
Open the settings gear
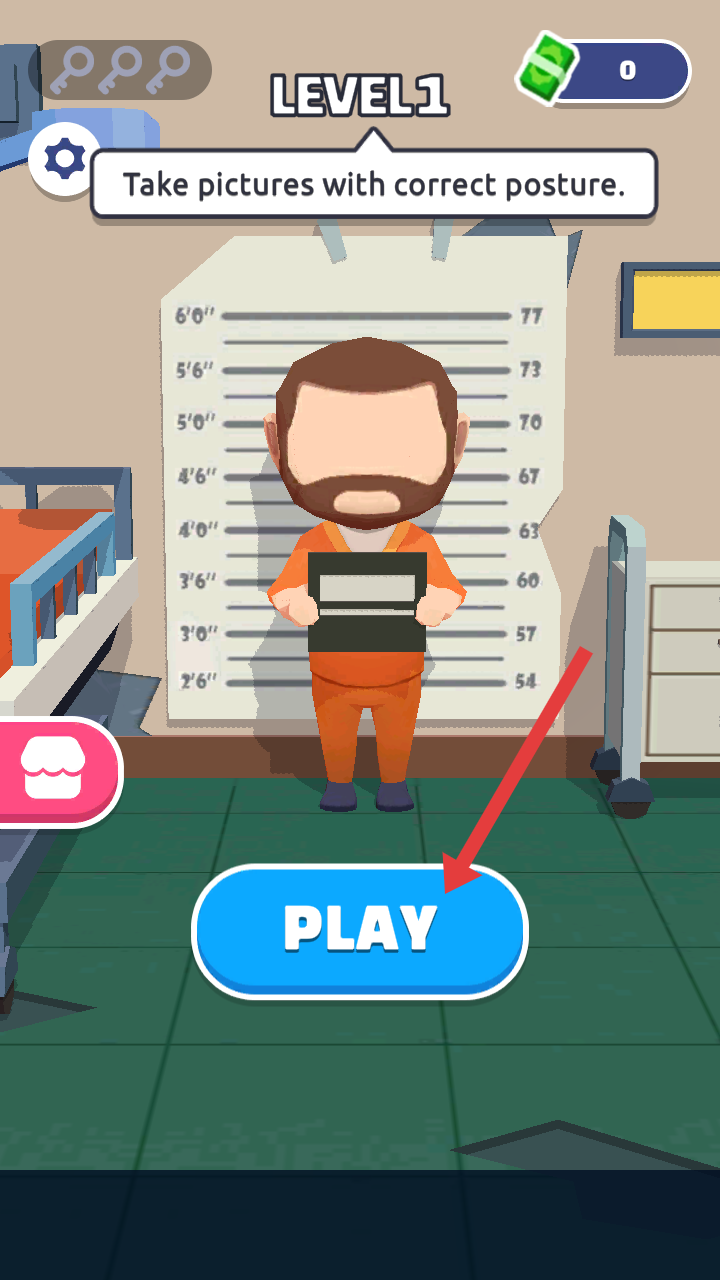coord(65,159)
